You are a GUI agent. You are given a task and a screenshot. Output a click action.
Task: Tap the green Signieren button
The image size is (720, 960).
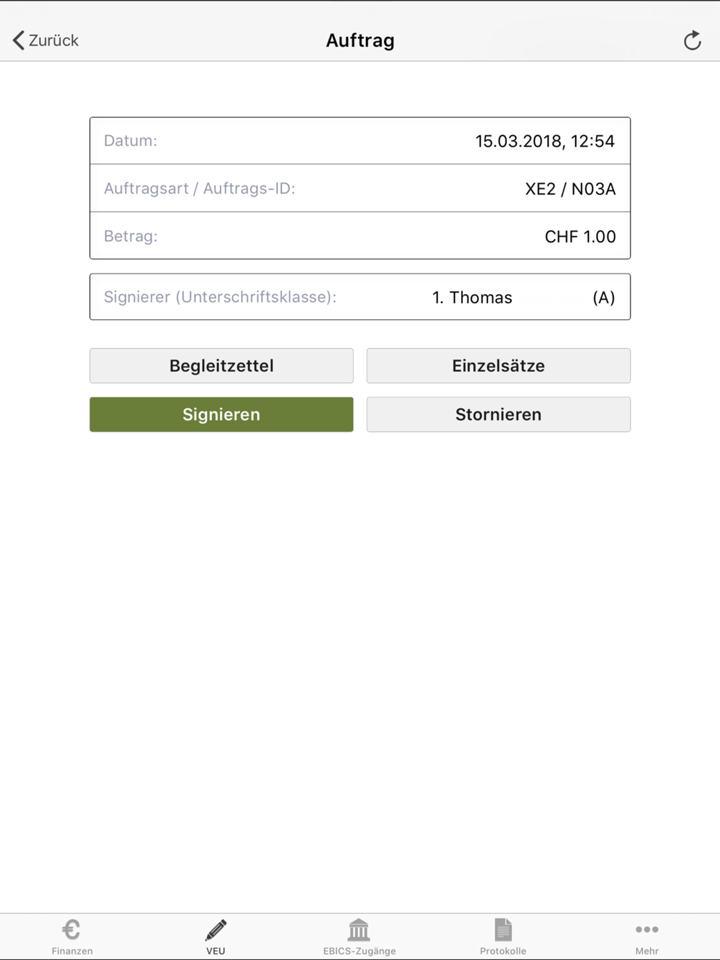221,414
